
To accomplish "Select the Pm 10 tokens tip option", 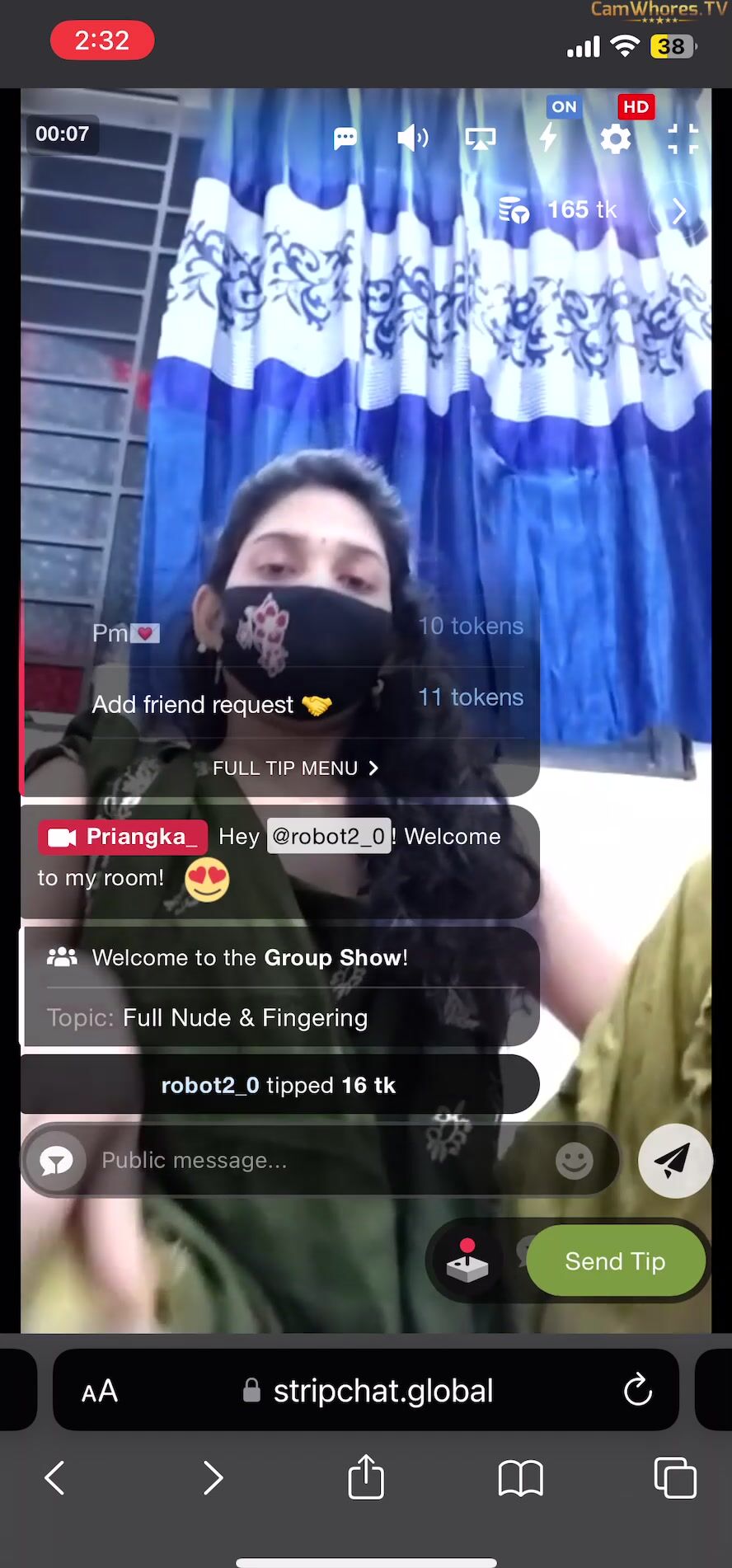I will tap(308, 630).
